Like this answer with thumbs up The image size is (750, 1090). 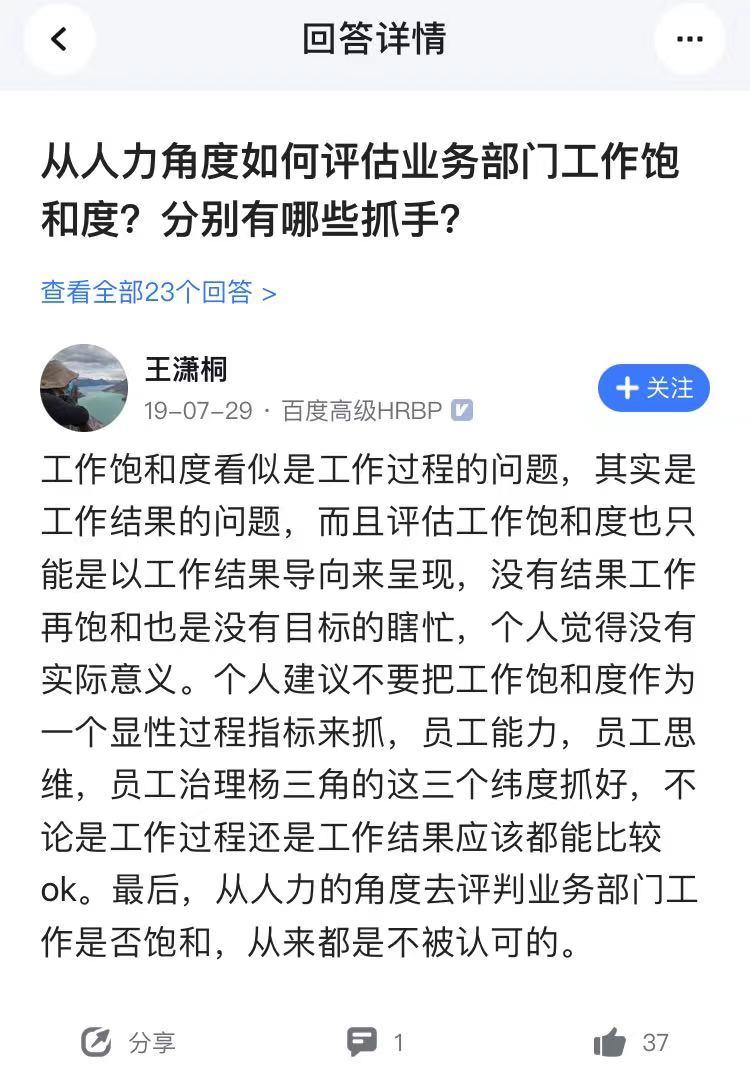630,1042
